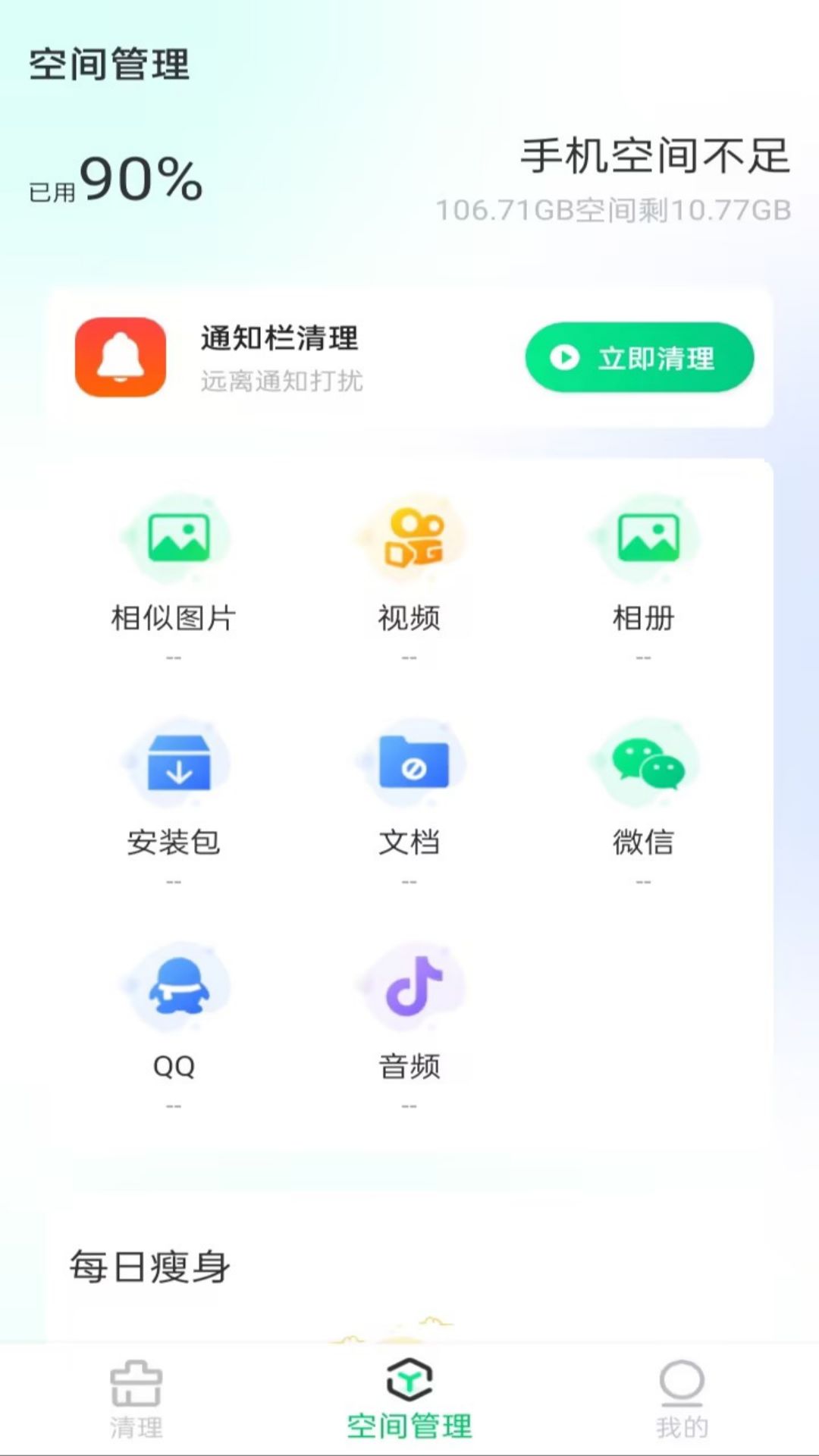
Task: Tap the 立即清理 button
Action: [x=639, y=357]
